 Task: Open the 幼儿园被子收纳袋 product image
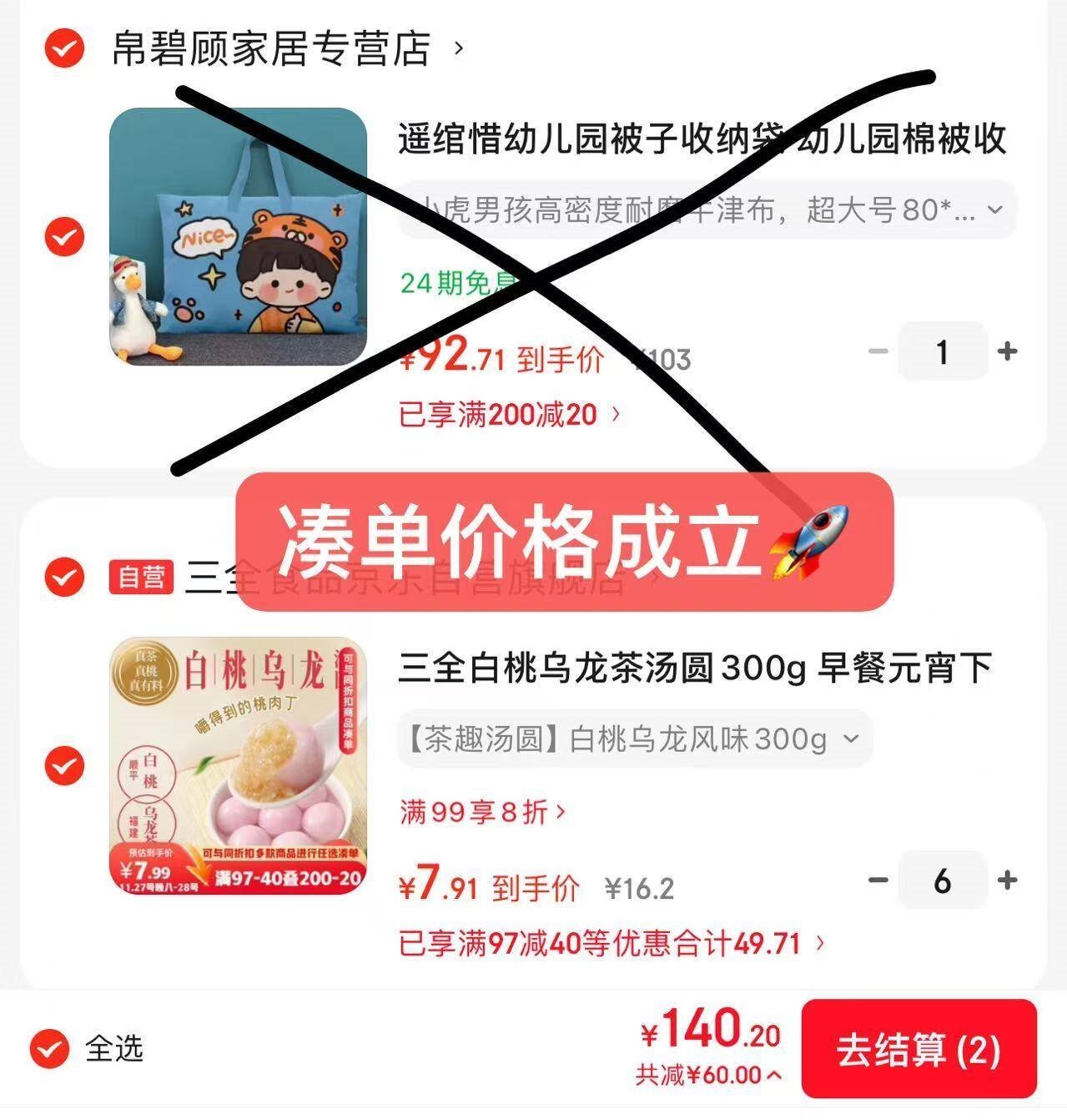coord(238,237)
